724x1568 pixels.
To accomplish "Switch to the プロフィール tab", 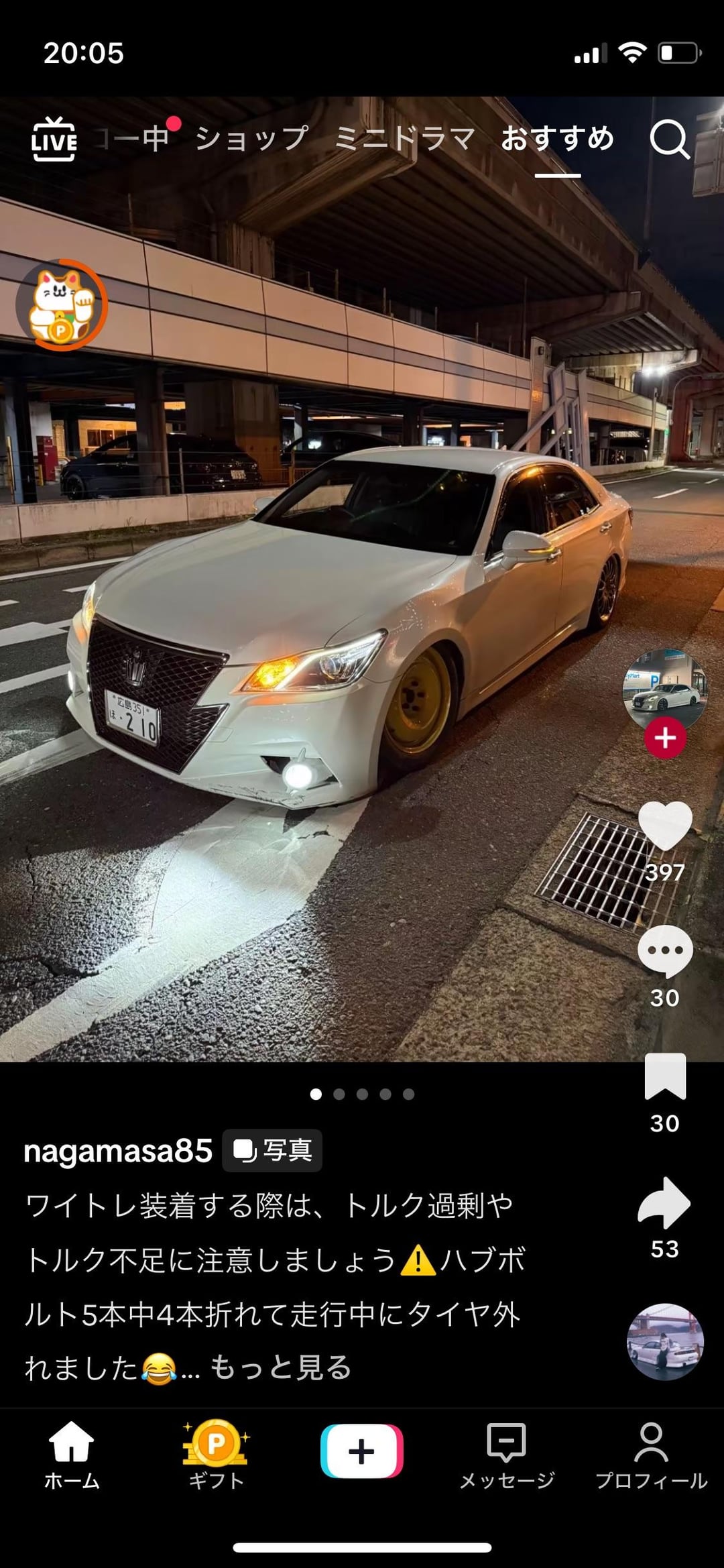I will click(x=651, y=1453).
